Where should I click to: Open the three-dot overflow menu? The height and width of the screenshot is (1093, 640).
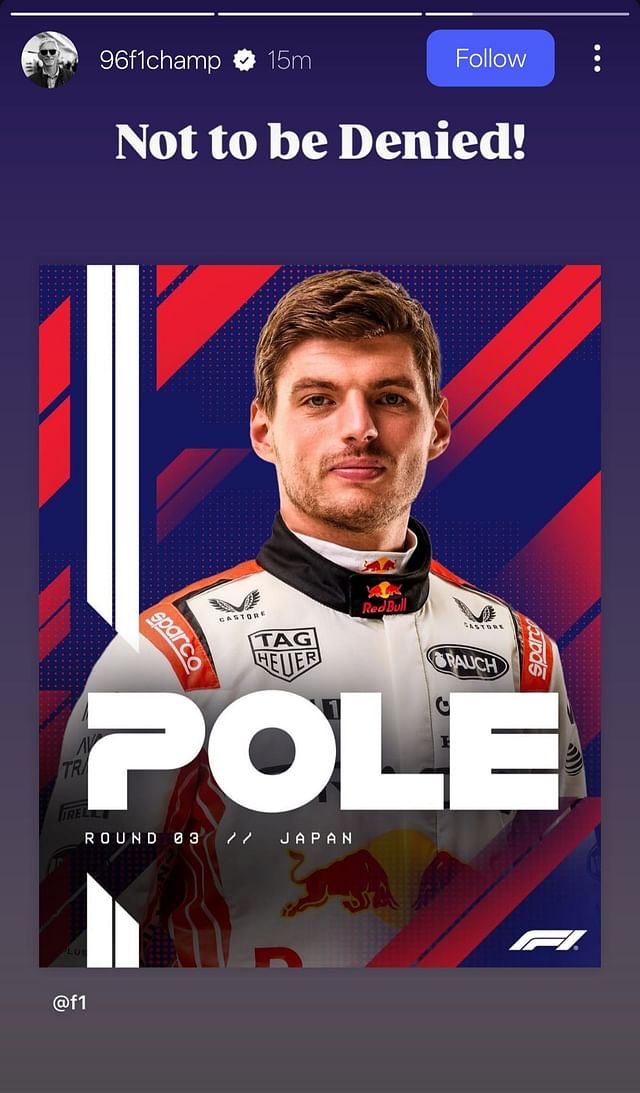597,58
